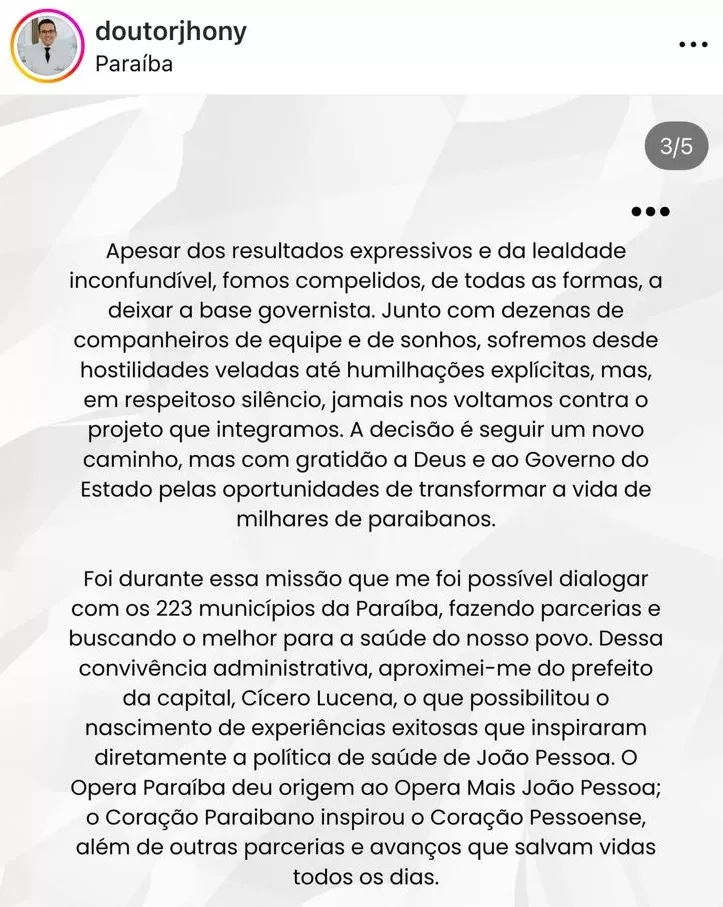The height and width of the screenshot is (907, 723).
Task: Open doutorjhony's profile picture story
Action: coord(48,46)
